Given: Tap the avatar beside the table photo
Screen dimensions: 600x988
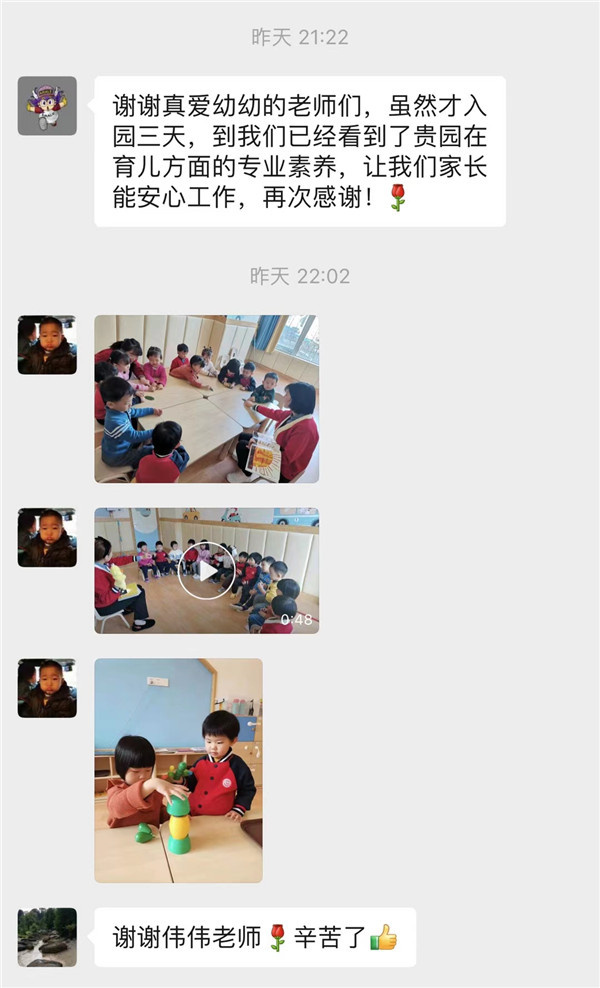Looking at the screenshot, I should (x=47, y=345).
